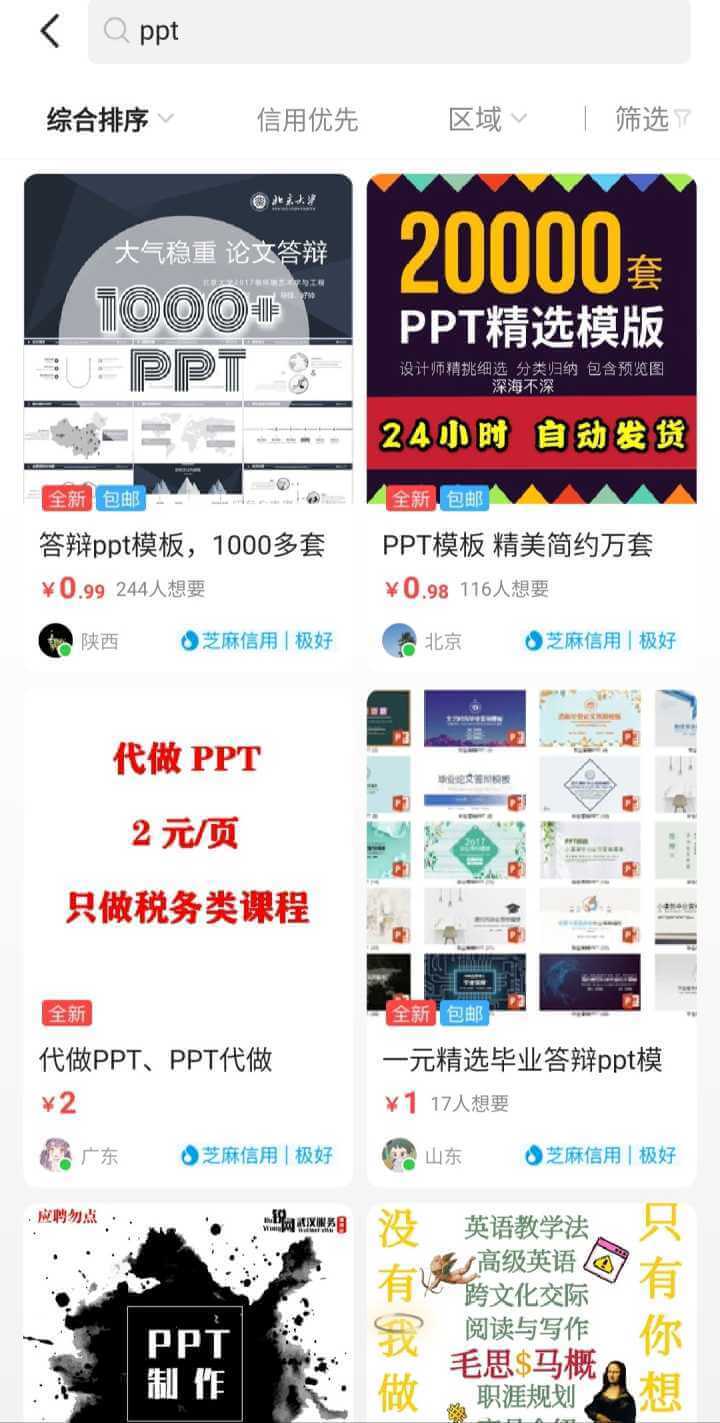Tap the search field containing 'ppt'
The height and width of the screenshot is (1423, 720).
click(x=390, y=31)
